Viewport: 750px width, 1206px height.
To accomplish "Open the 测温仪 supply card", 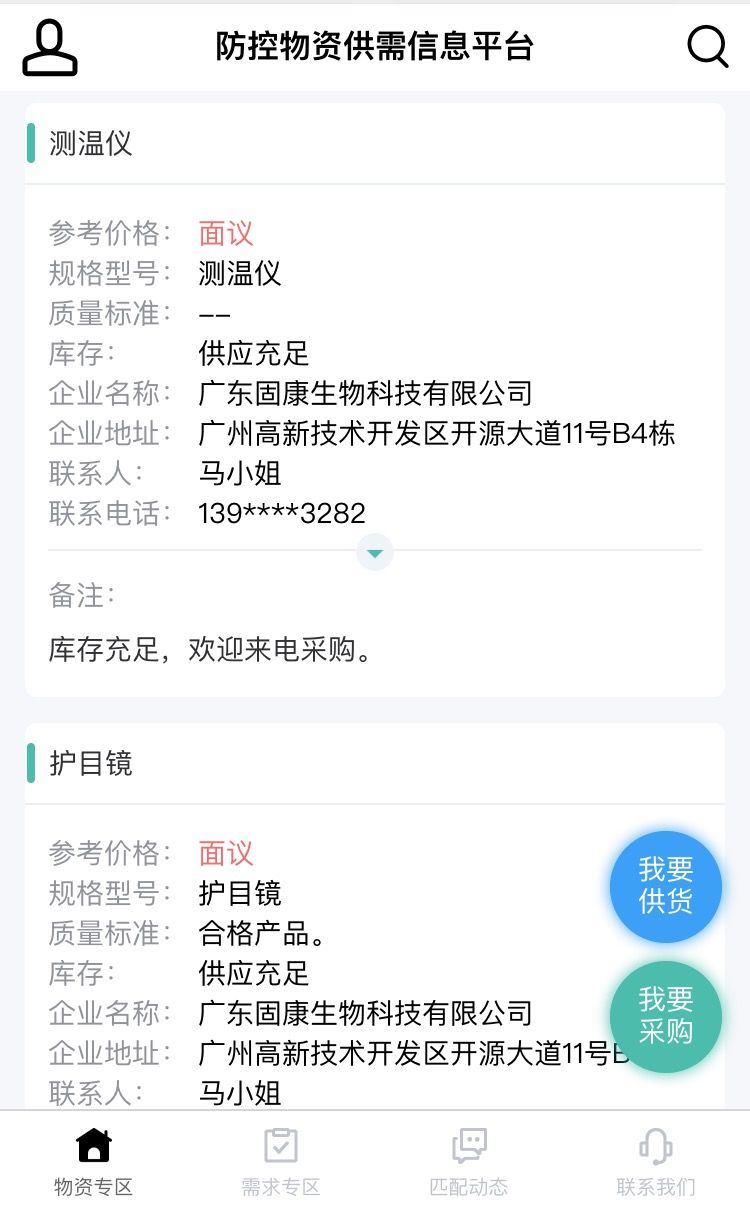I will point(375,399).
